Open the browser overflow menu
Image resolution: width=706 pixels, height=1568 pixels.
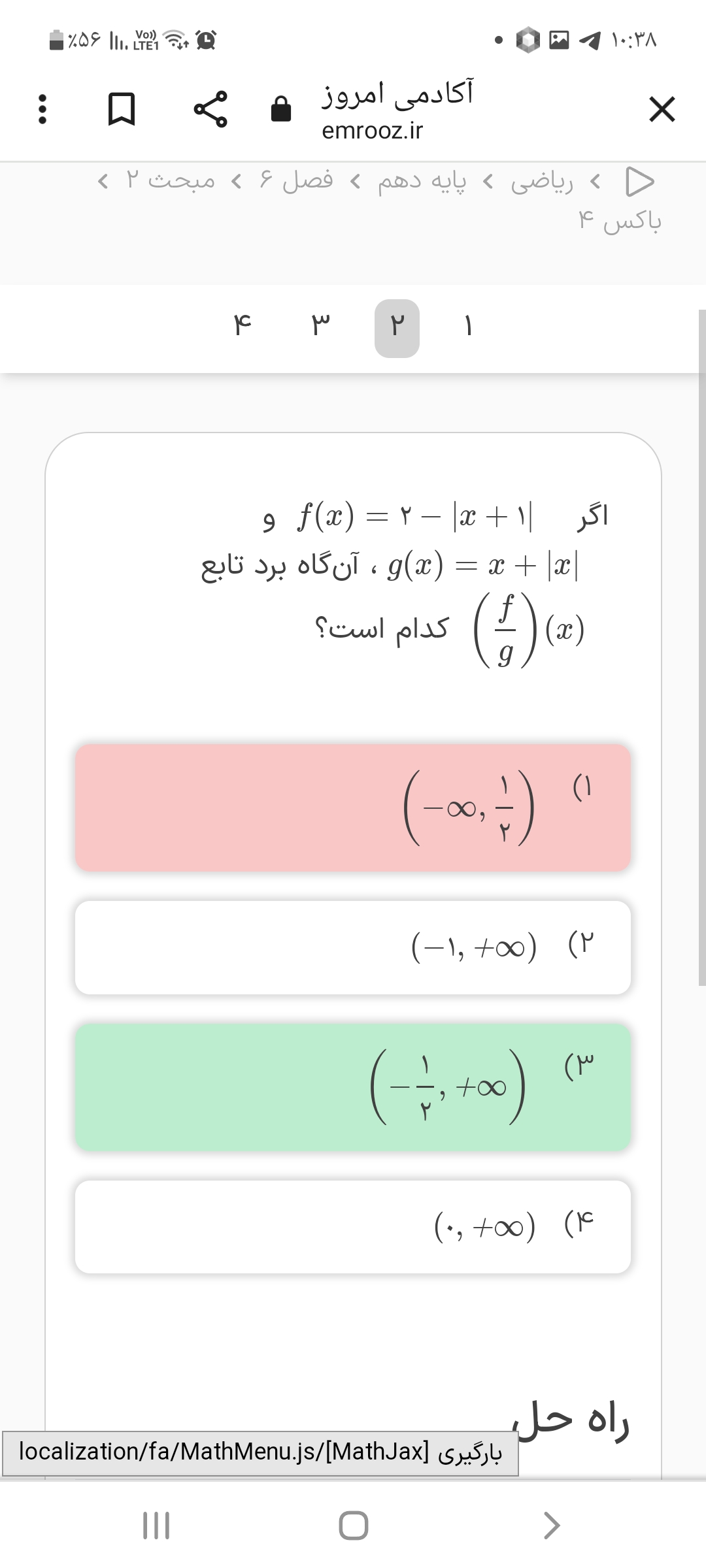(x=42, y=109)
